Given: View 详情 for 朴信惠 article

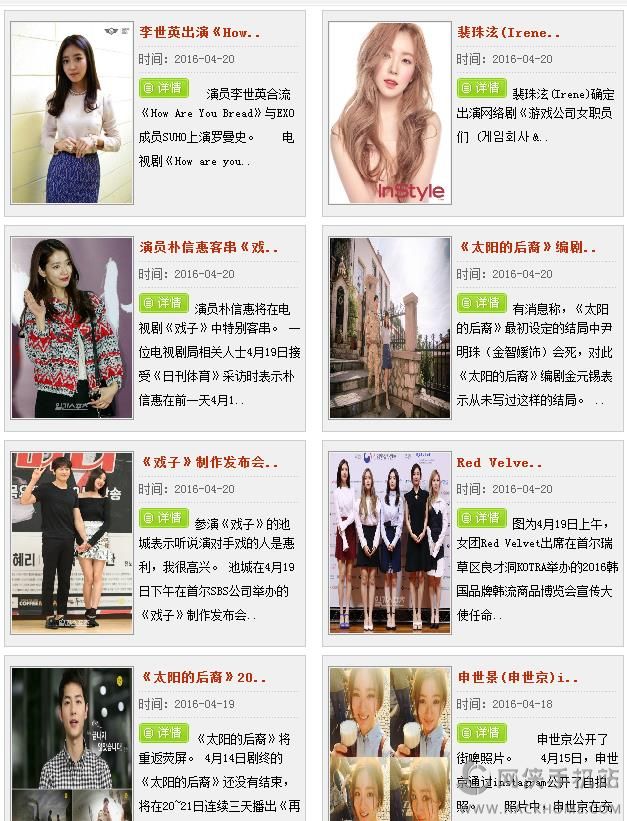Looking at the screenshot, I should tap(163, 303).
